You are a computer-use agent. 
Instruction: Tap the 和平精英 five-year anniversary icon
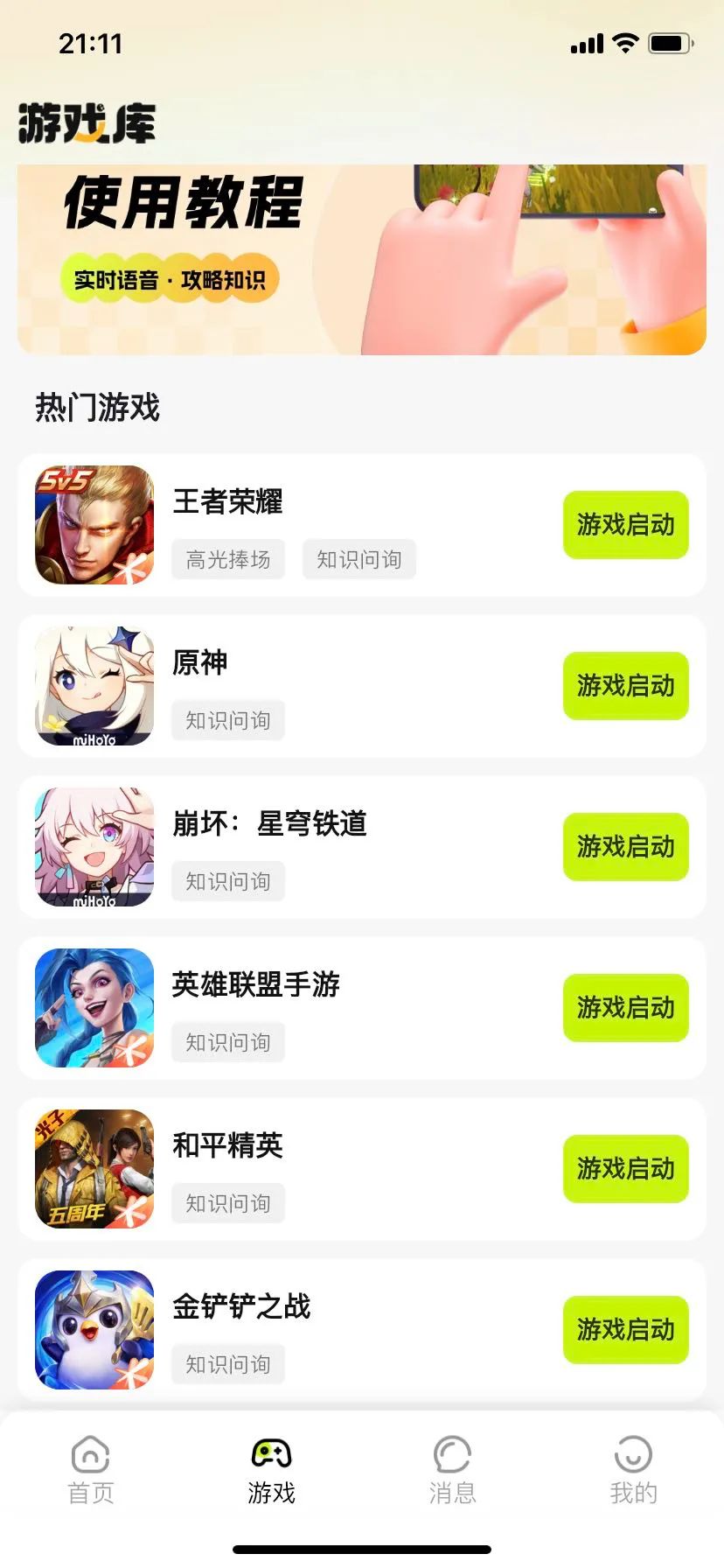[x=94, y=1169]
